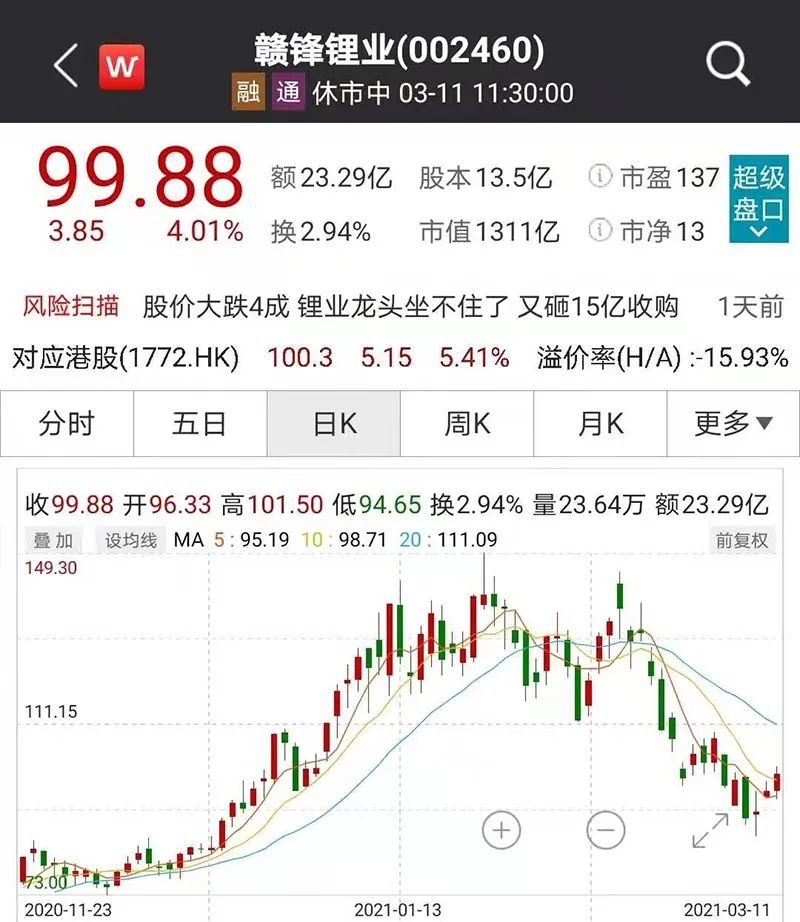Show info for 市盈 ratio
Image resolution: width=800 pixels, height=922 pixels.
600,178
